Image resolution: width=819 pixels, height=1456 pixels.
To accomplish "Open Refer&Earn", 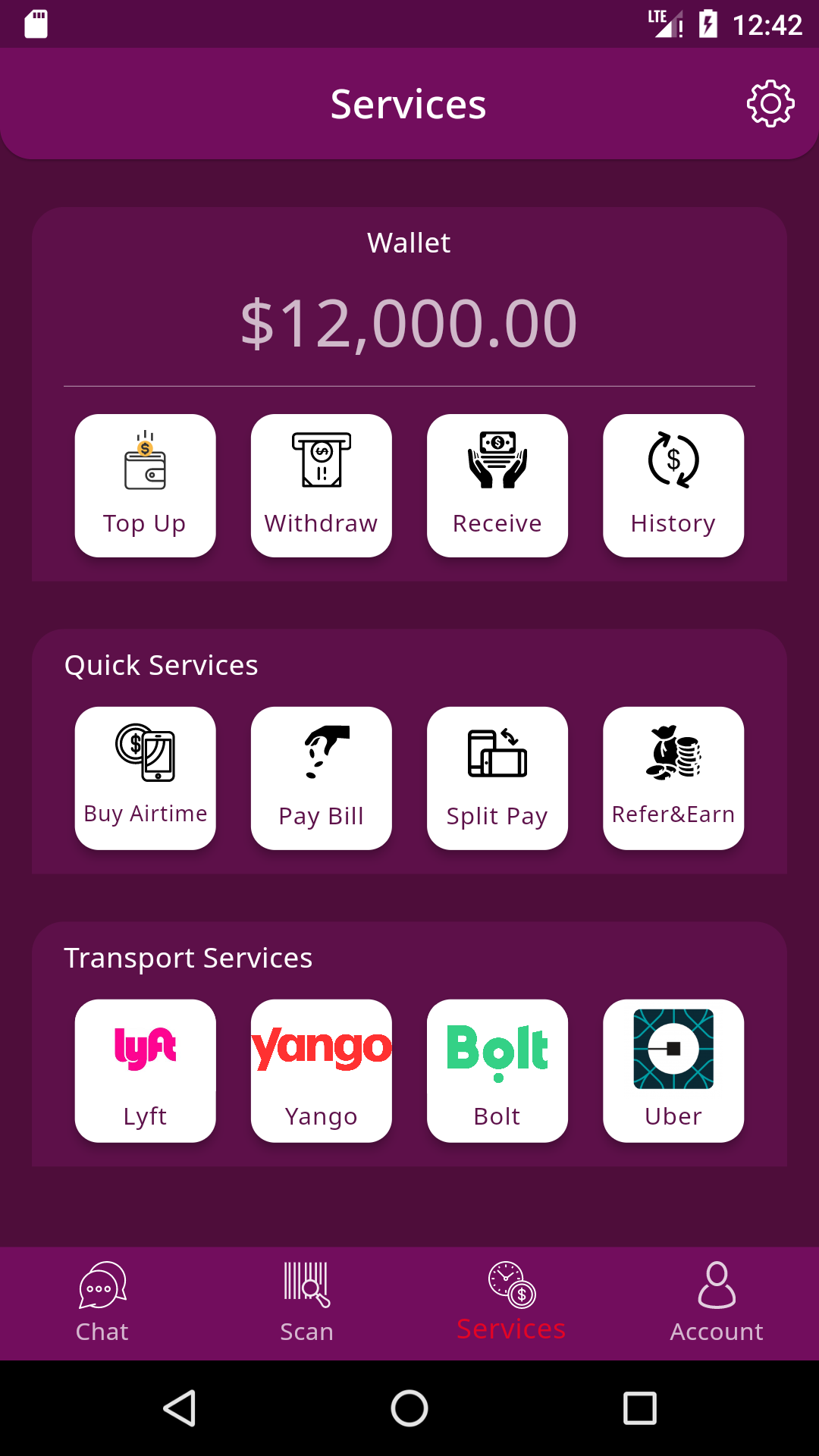I will pyautogui.click(x=673, y=778).
